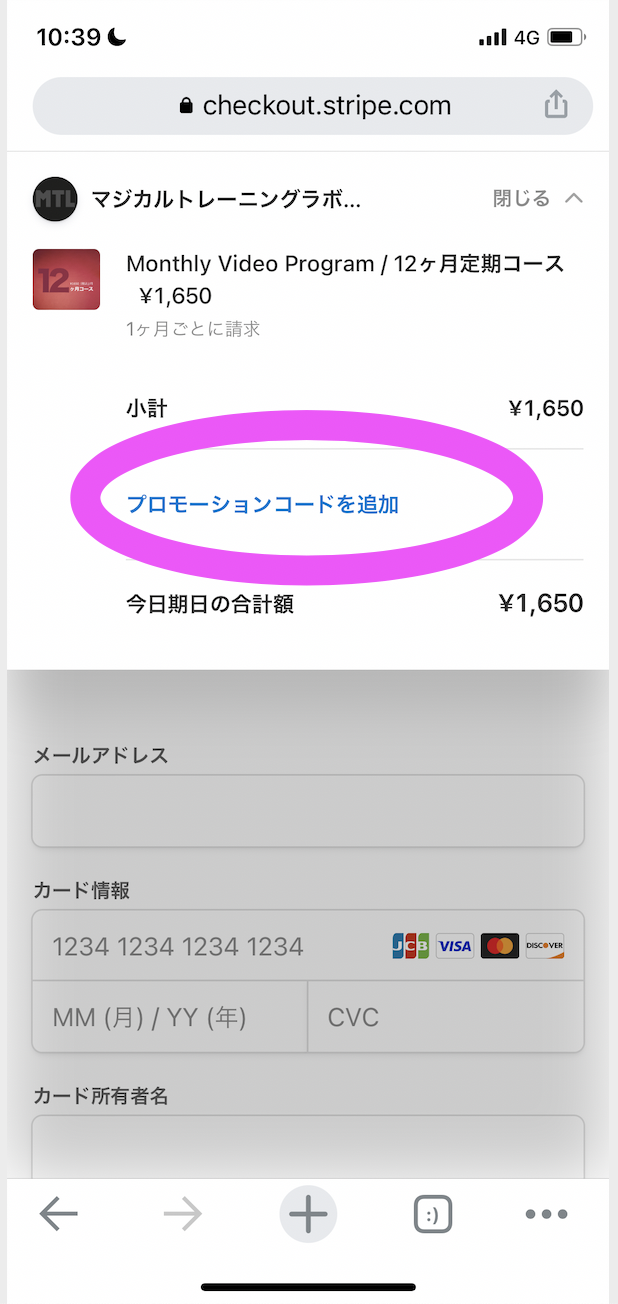Tap the プロモーションコードを追加 link
This screenshot has width=618, height=1304.
click(x=263, y=504)
